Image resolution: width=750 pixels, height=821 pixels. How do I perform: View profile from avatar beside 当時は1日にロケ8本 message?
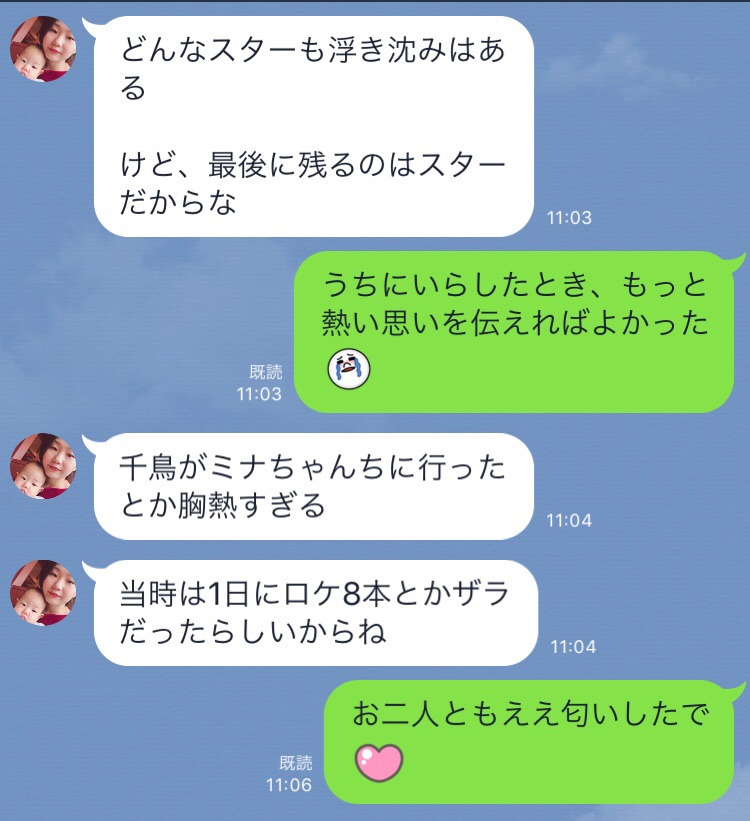click(x=43, y=594)
